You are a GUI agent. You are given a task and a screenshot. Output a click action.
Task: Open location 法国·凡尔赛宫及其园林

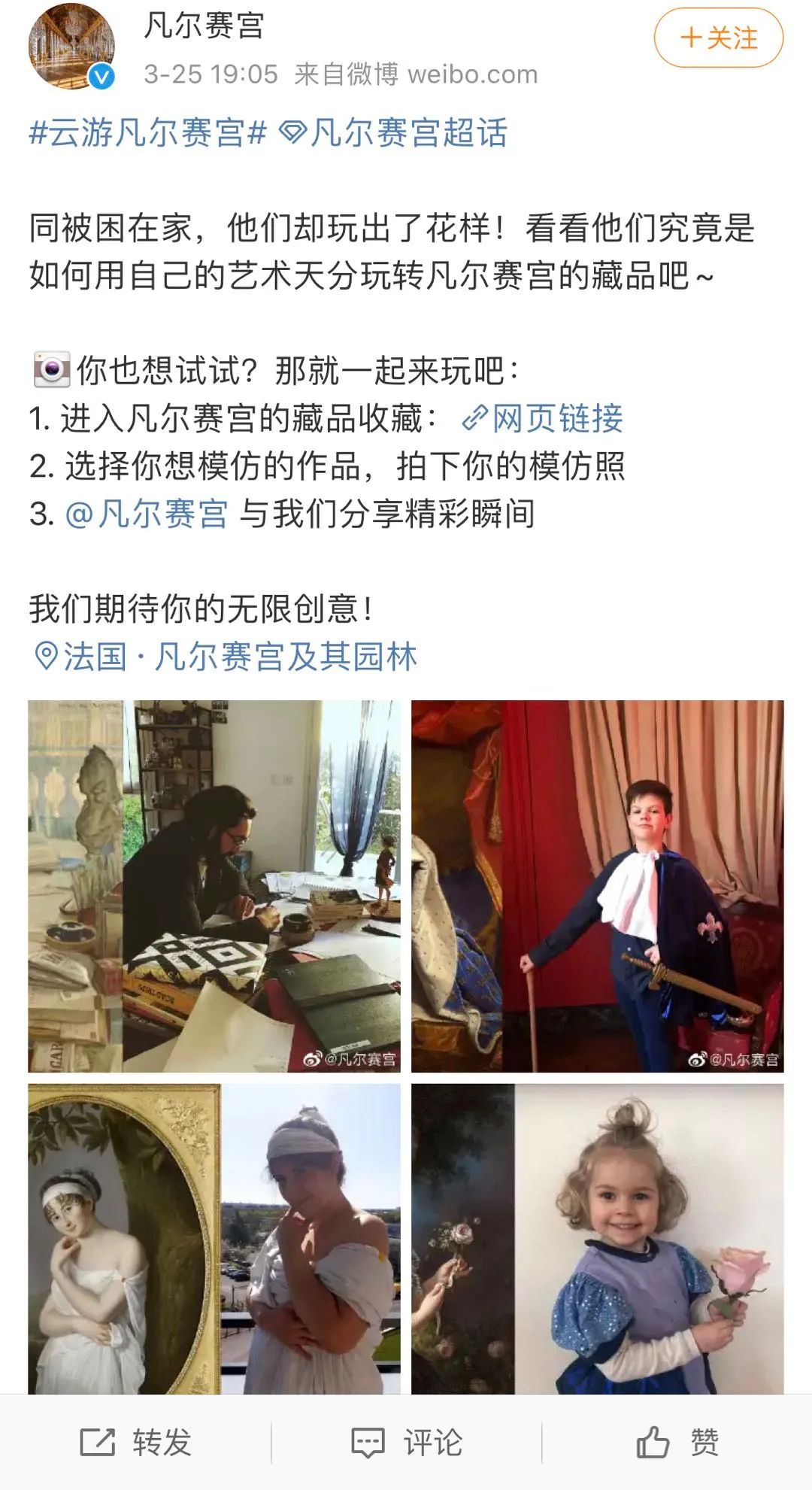click(226, 657)
